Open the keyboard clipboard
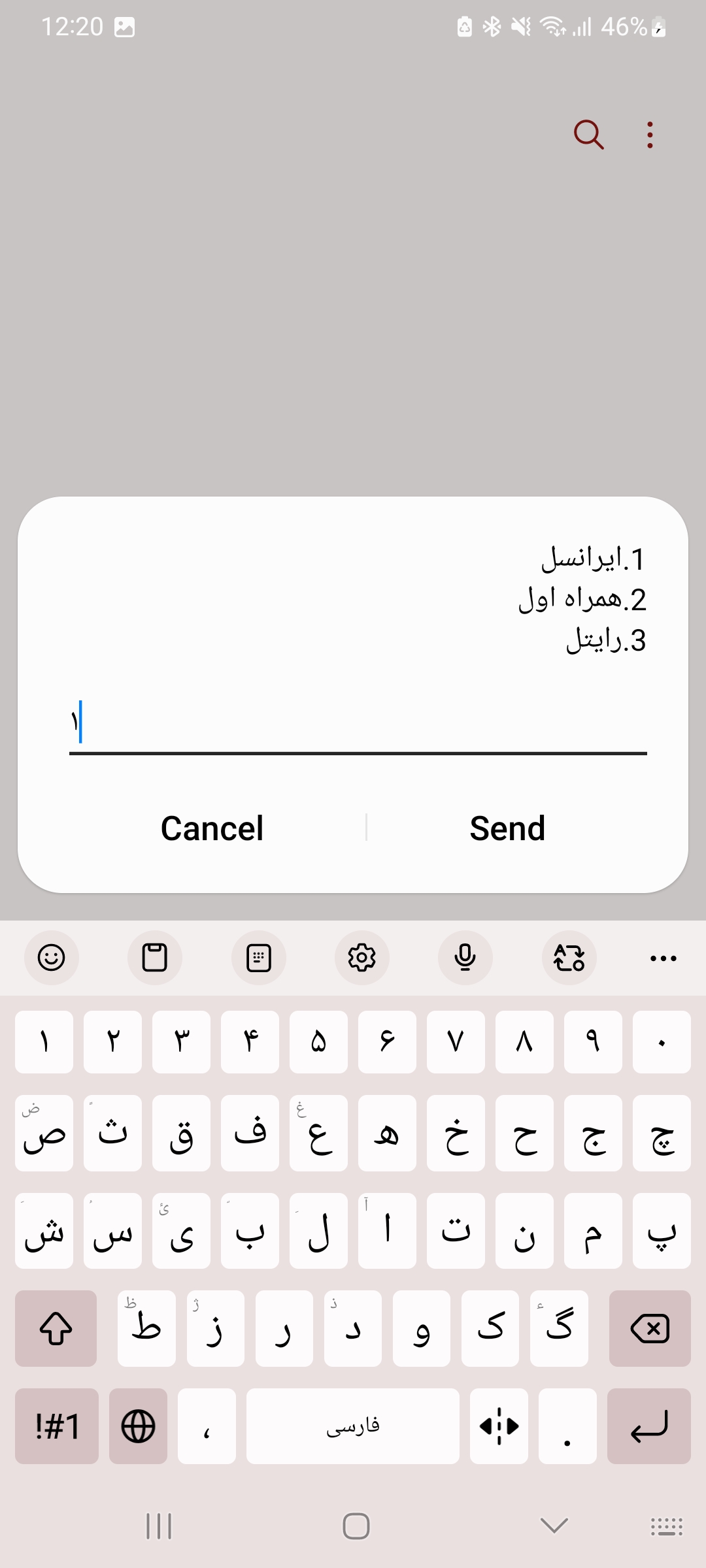This screenshot has width=706, height=1568. click(155, 958)
